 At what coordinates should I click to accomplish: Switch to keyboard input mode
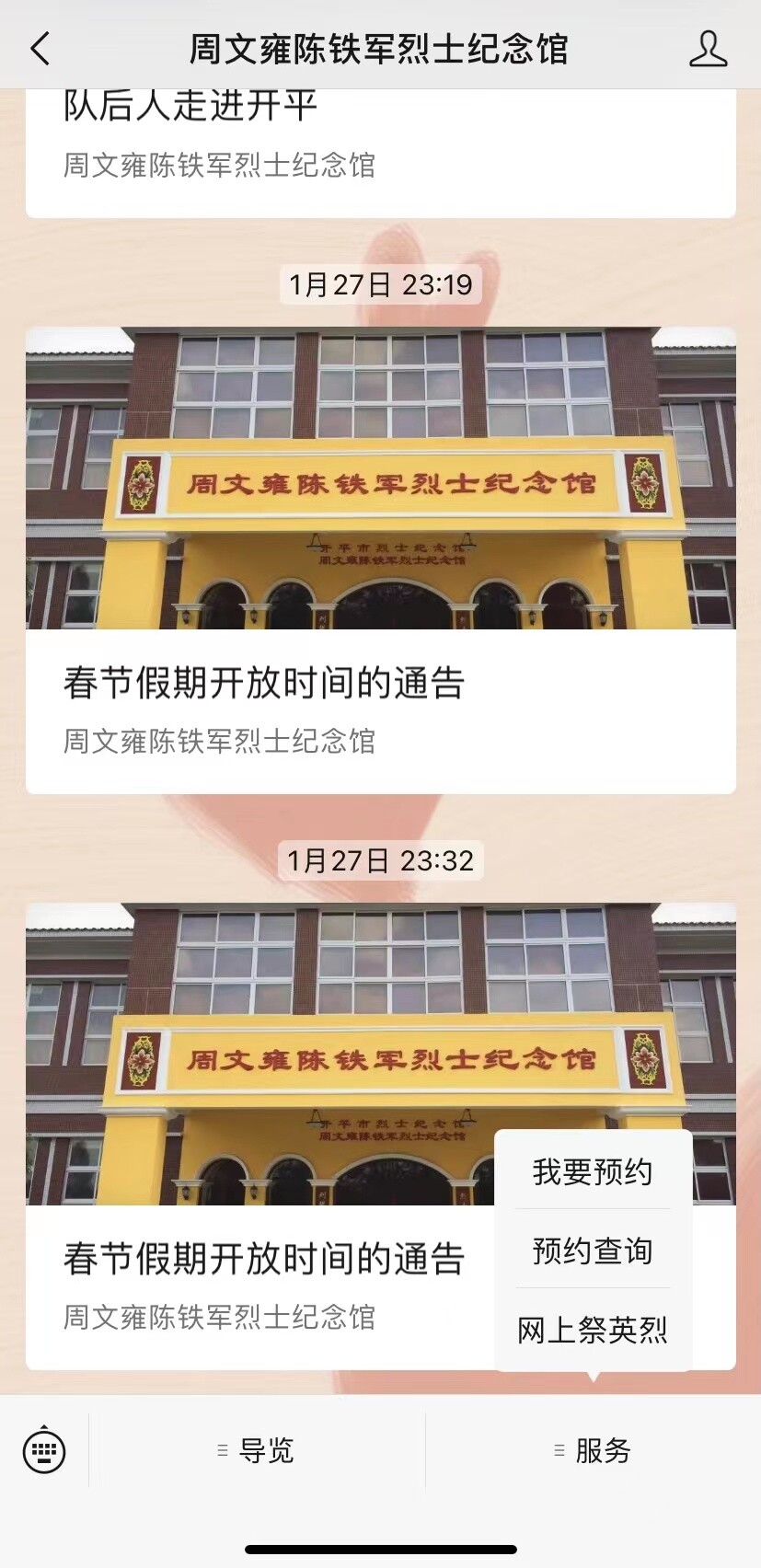pos(44,1450)
